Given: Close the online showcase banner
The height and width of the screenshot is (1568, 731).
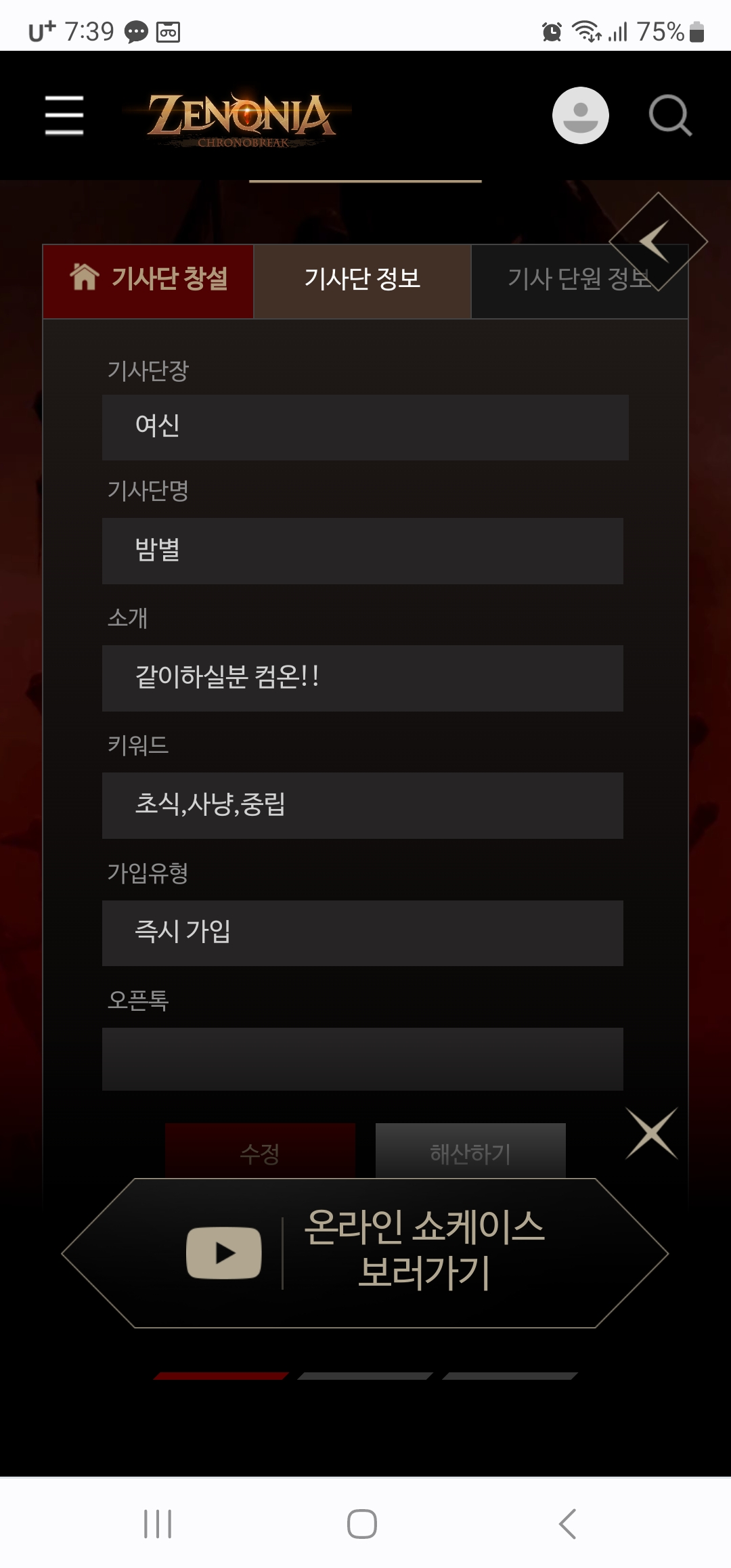Looking at the screenshot, I should 651,1133.
